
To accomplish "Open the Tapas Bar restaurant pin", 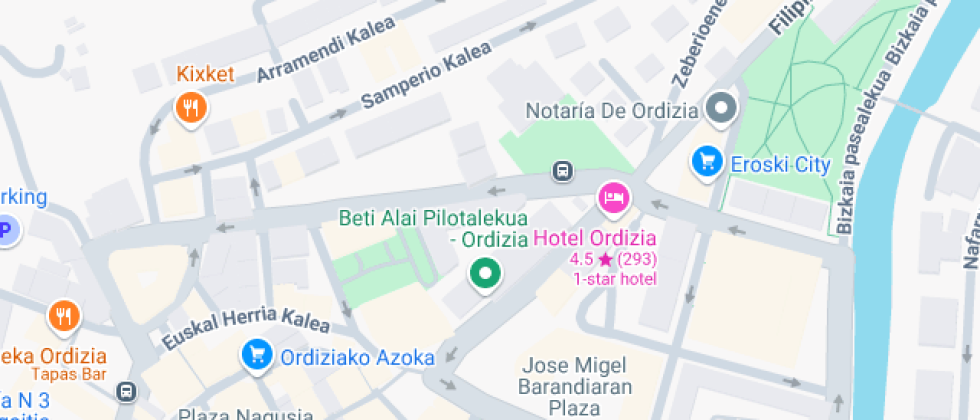I will point(64,316).
